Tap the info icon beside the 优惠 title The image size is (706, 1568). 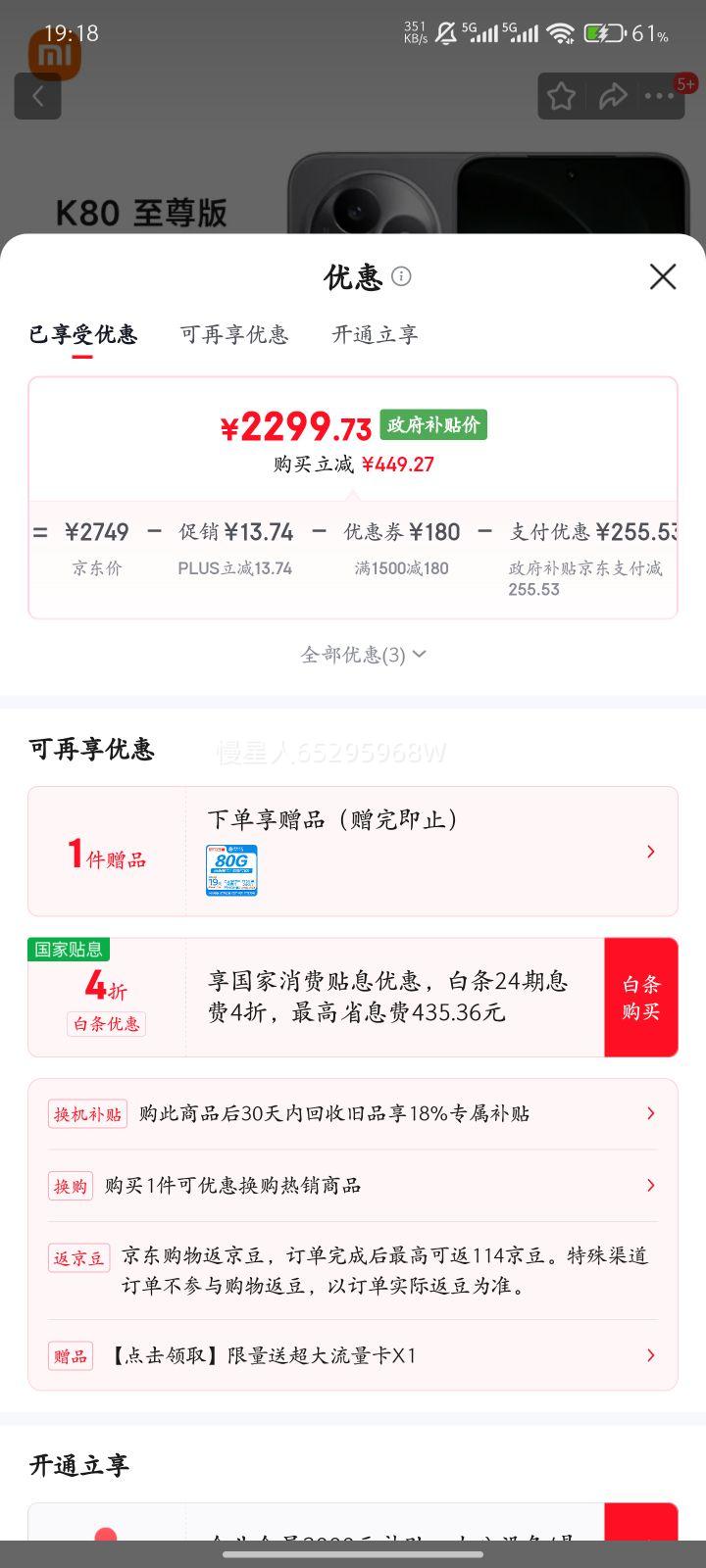(x=402, y=277)
